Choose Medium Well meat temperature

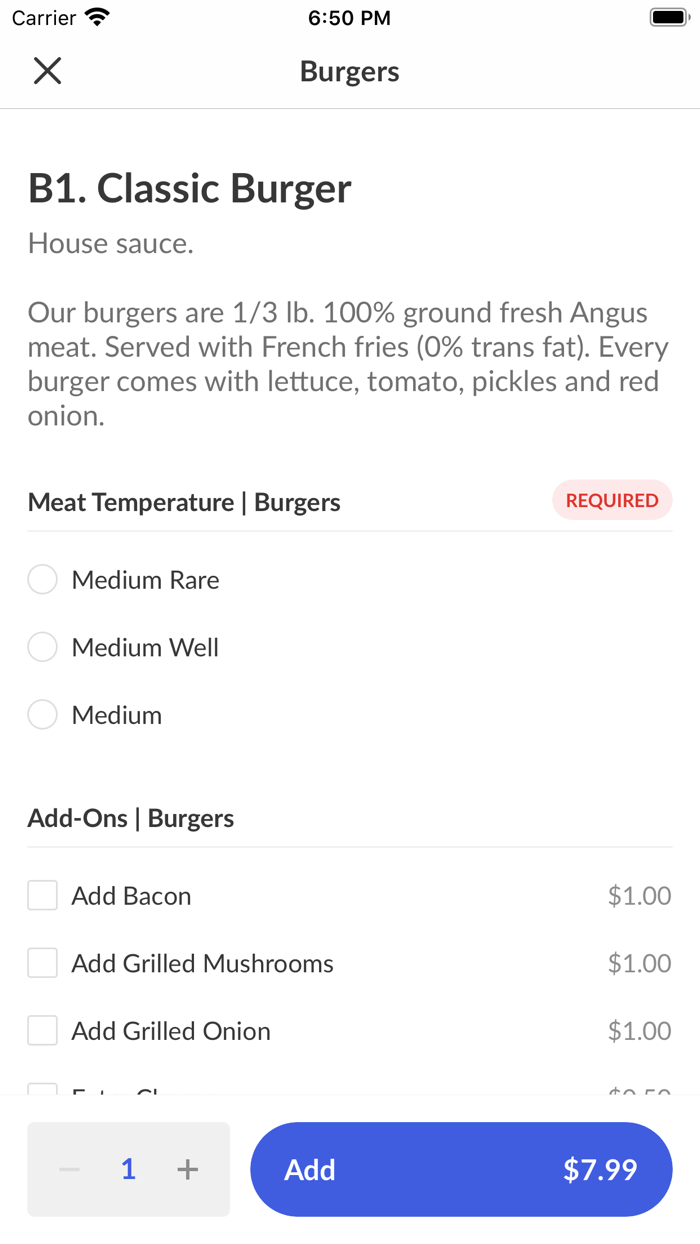point(42,648)
